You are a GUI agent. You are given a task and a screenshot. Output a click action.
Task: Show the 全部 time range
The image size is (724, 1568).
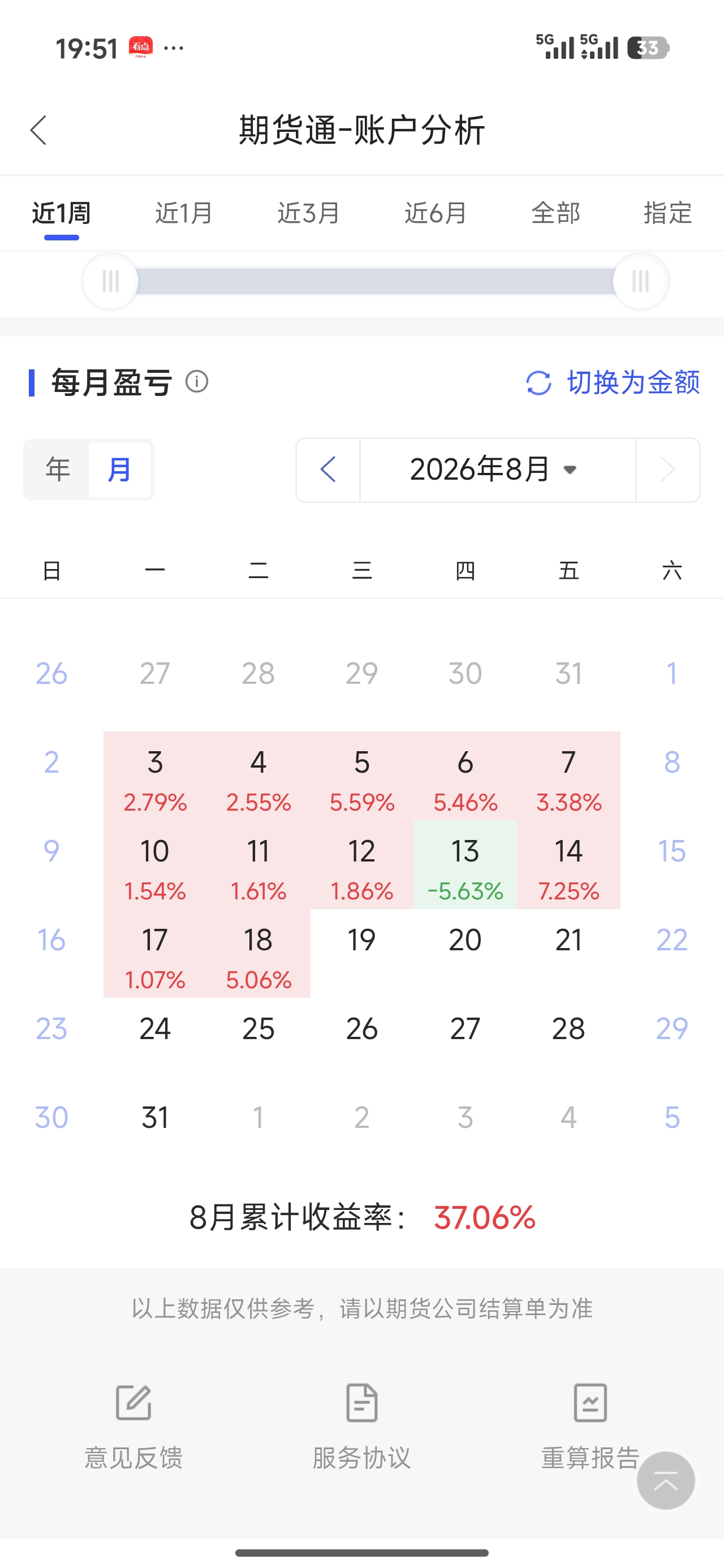[x=555, y=214]
